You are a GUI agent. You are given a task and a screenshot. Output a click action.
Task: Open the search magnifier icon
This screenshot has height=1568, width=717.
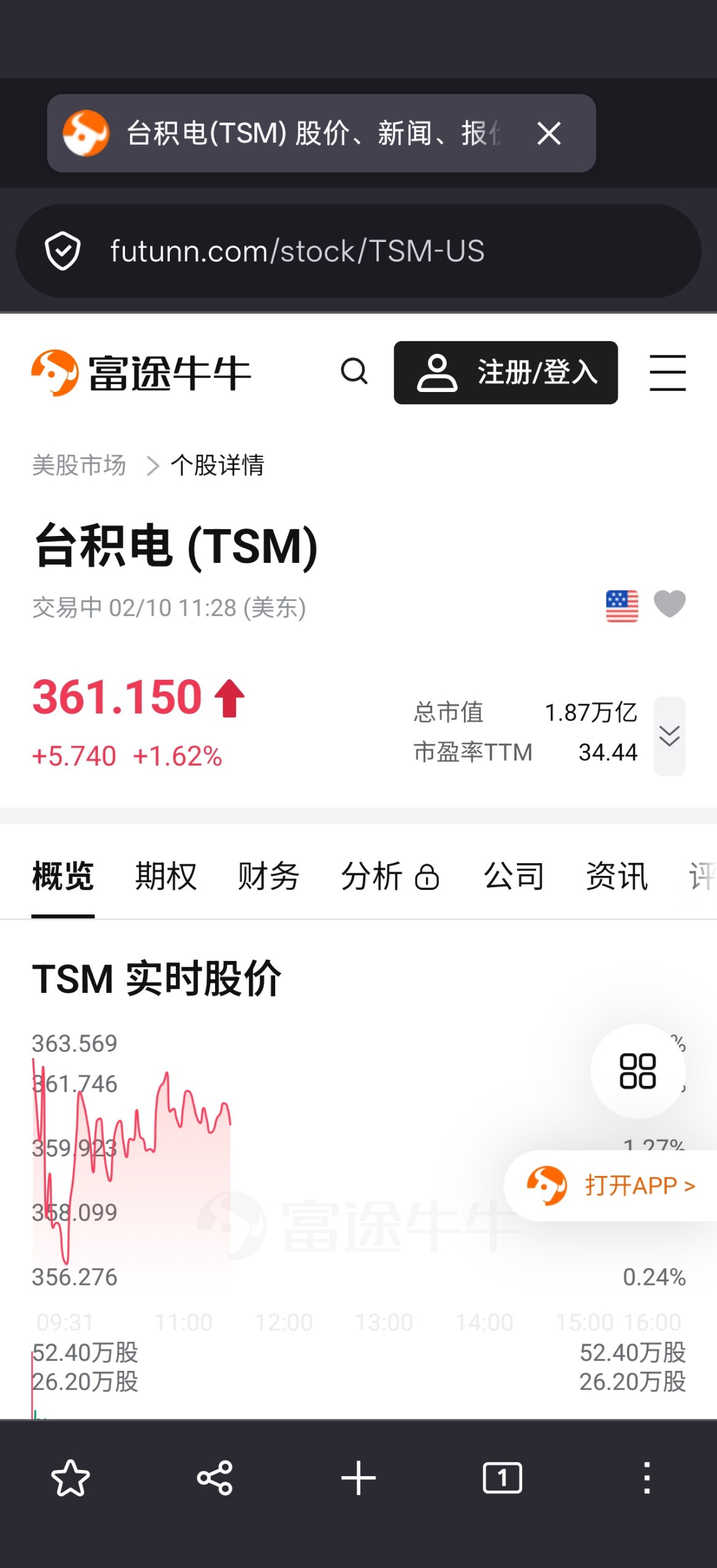354,371
